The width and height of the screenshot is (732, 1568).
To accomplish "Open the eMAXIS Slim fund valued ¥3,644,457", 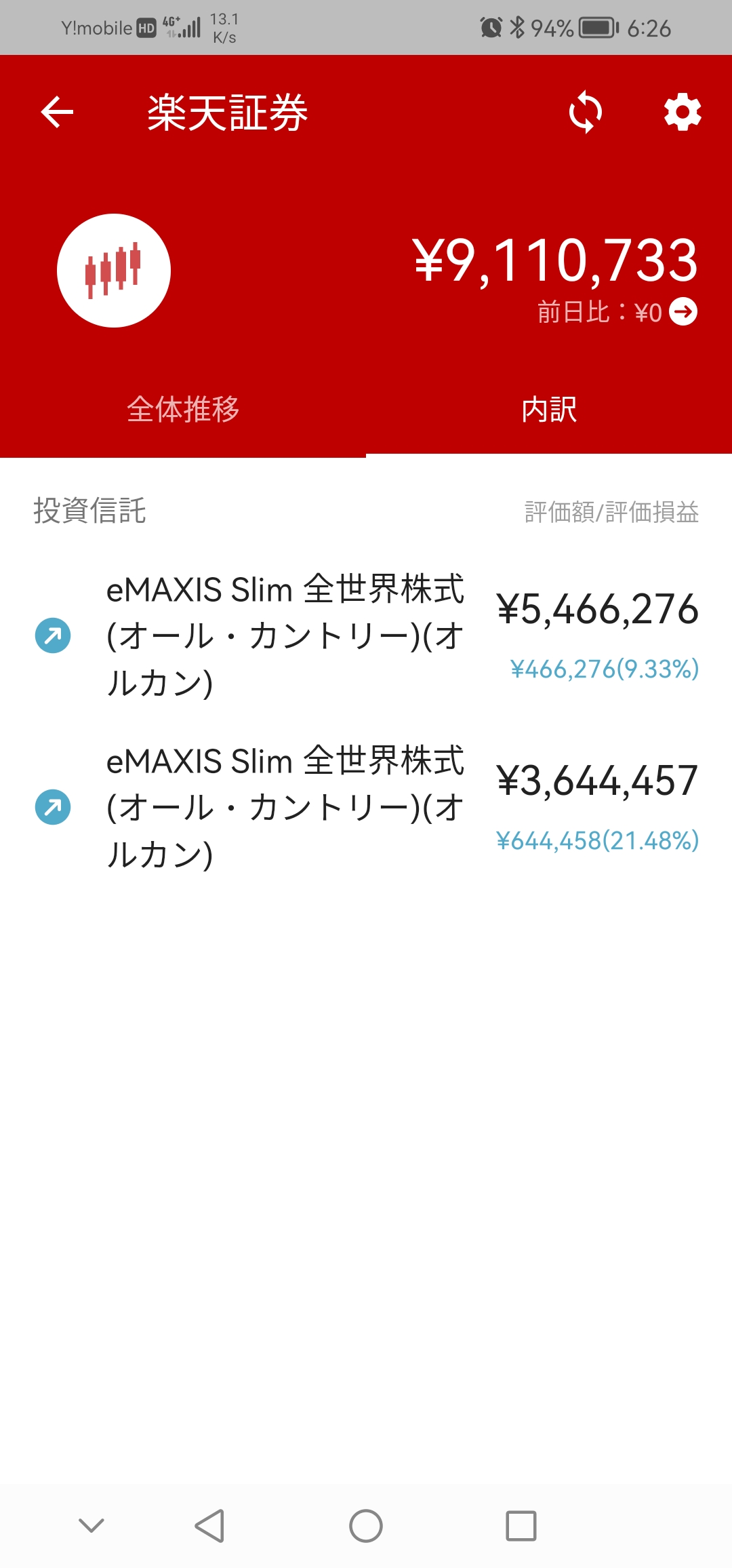I will (x=366, y=807).
